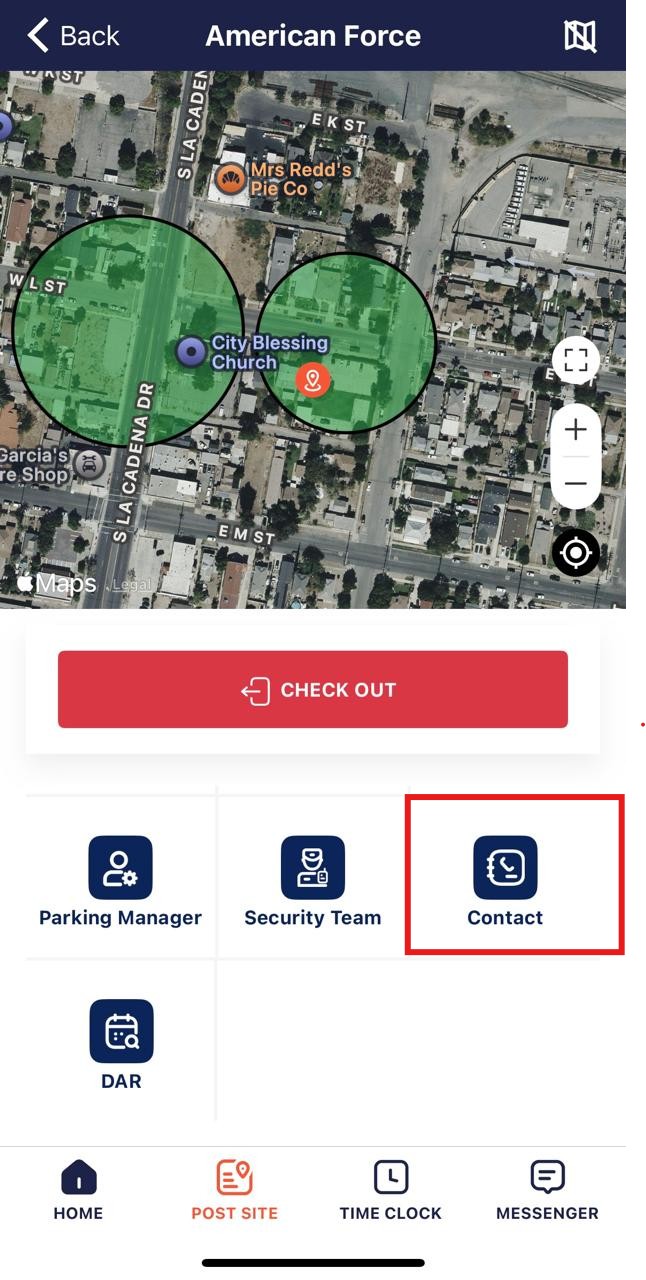Zoom in on the map
Screen dimensions: 646x1280
[x=575, y=431]
